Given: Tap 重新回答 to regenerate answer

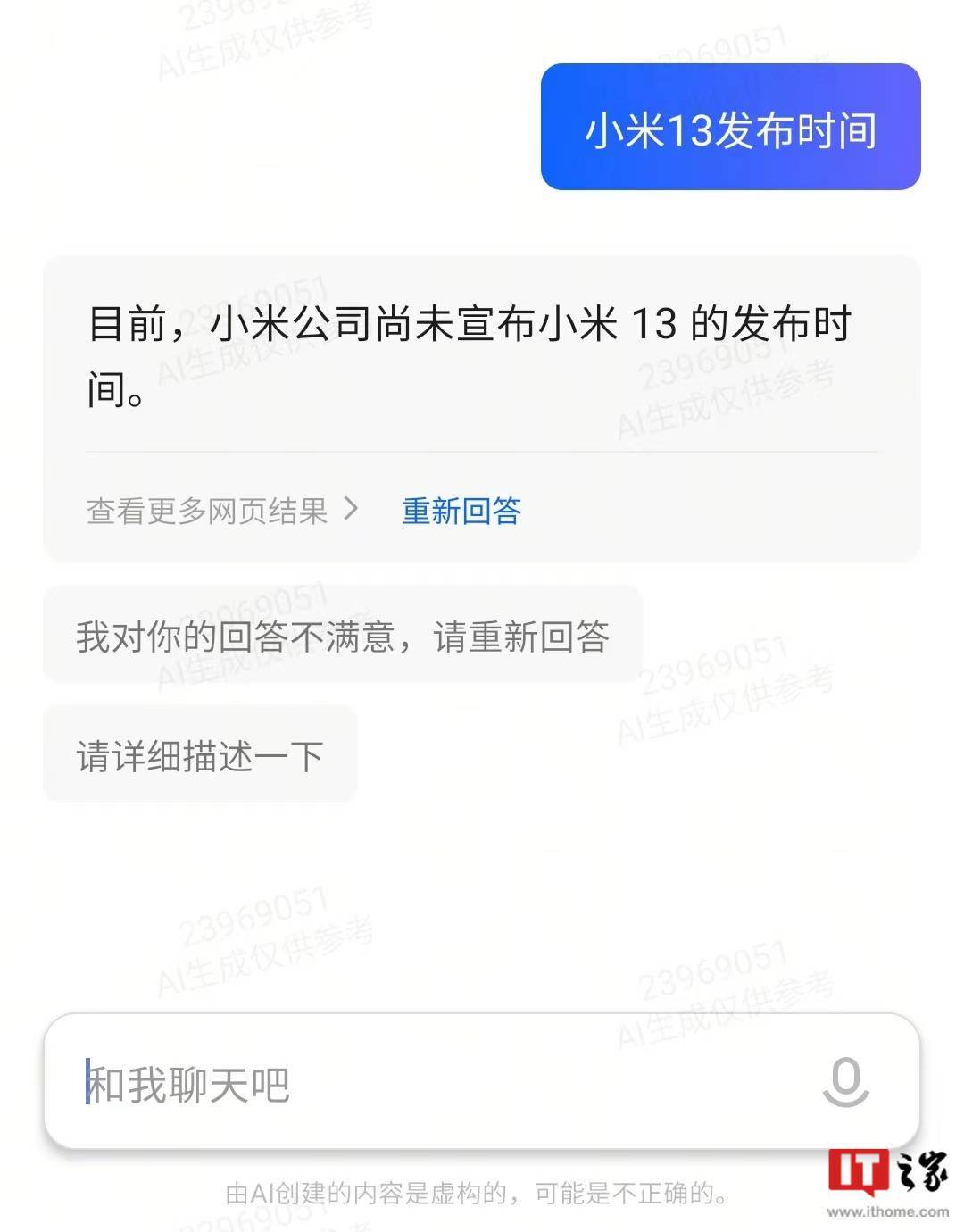Looking at the screenshot, I should pyautogui.click(x=461, y=511).
